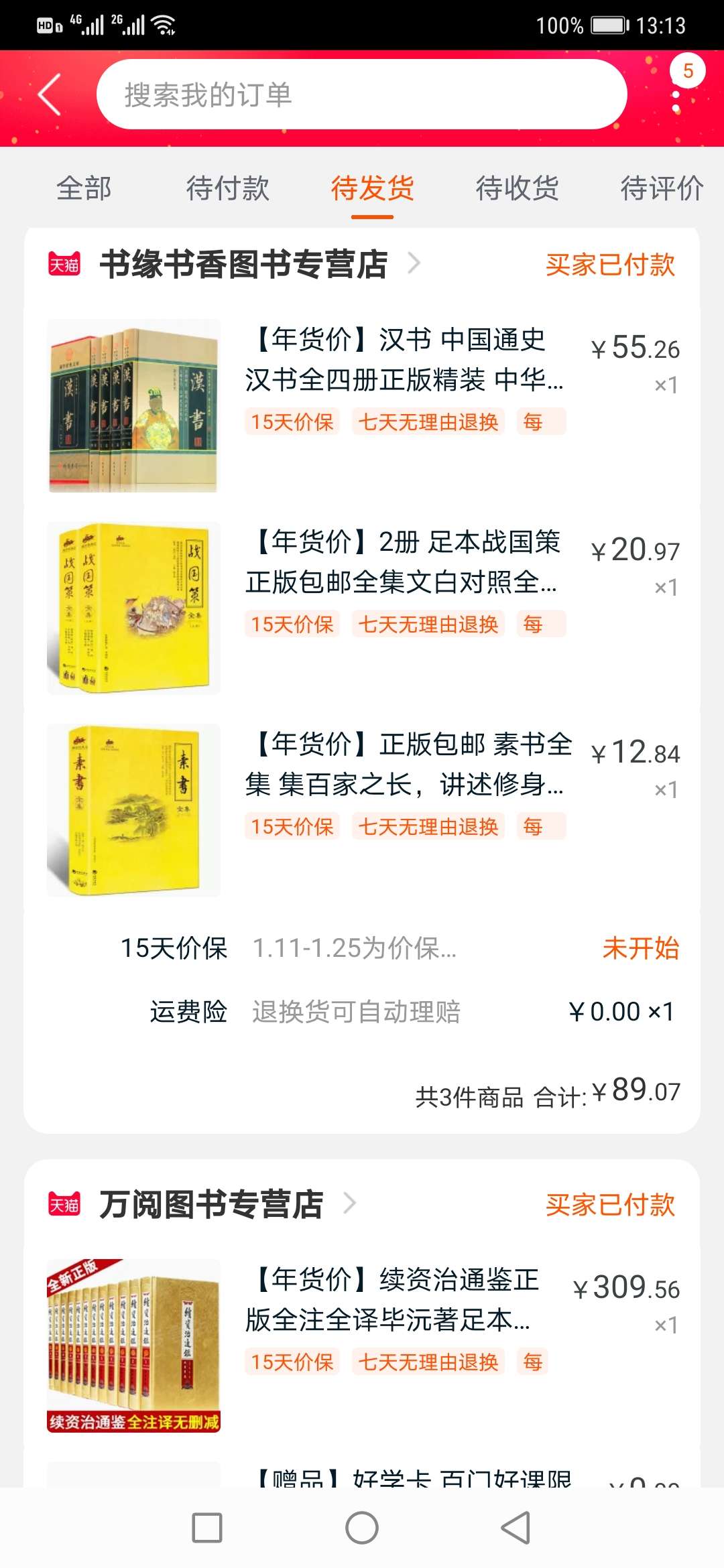Viewport: 724px width, 1568px height.
Task: Switch to the 待付款 tab
Action: point(228,188)
